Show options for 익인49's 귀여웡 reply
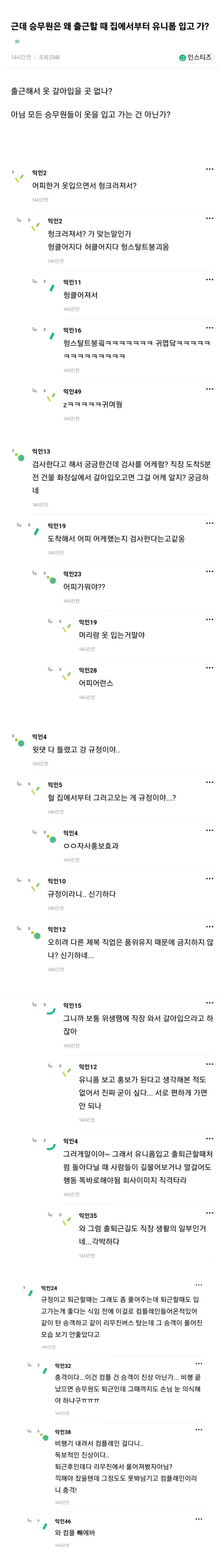Image resolution: width=222 pixels, height=1568 pixels. [x=209, y=389]
